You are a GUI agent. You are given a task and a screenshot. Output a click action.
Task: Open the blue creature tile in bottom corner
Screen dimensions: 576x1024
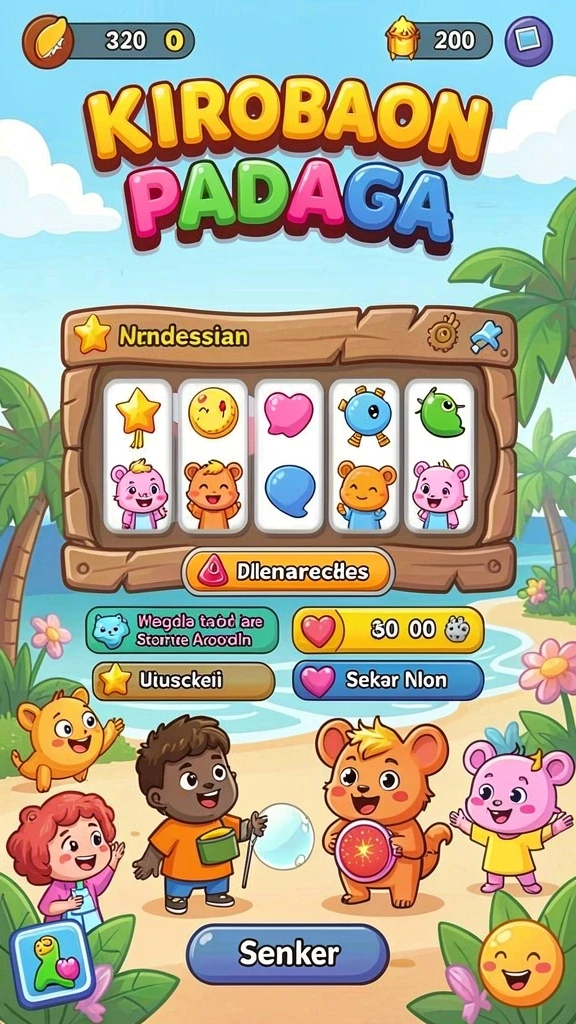pyautogui.click(x=53, y=964)
